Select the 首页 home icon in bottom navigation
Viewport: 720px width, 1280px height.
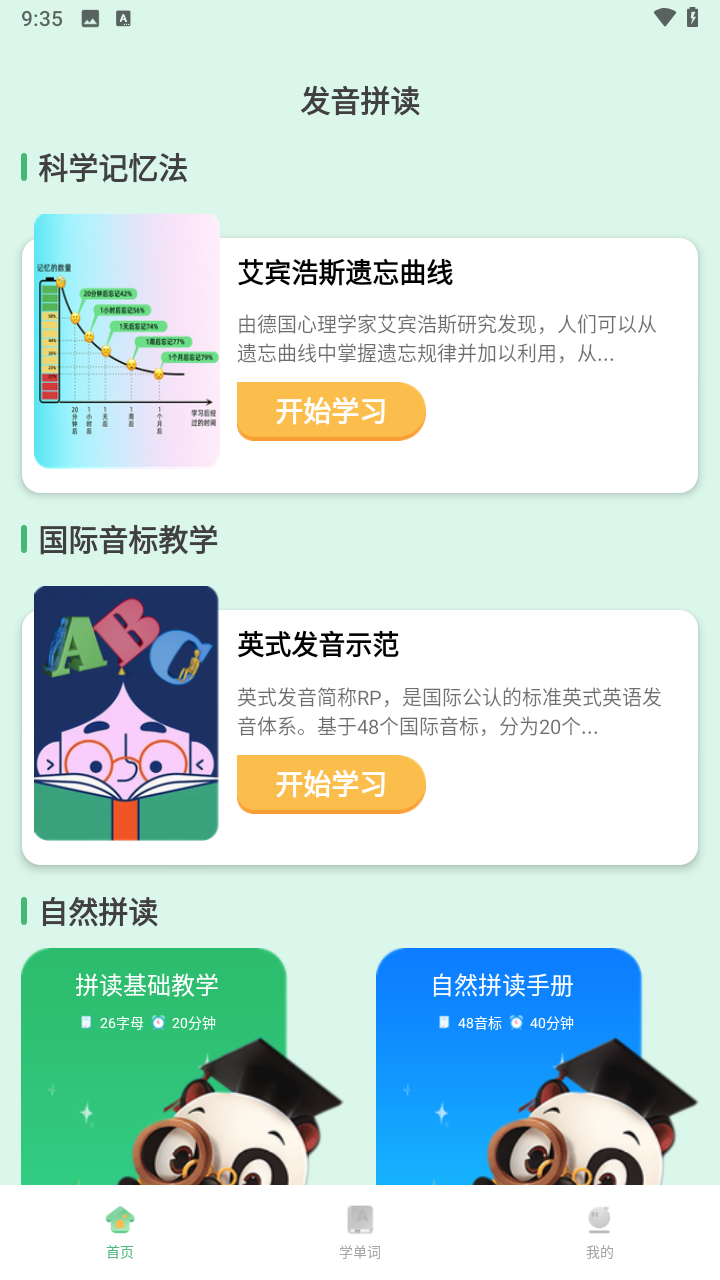tap(119, 1219)
